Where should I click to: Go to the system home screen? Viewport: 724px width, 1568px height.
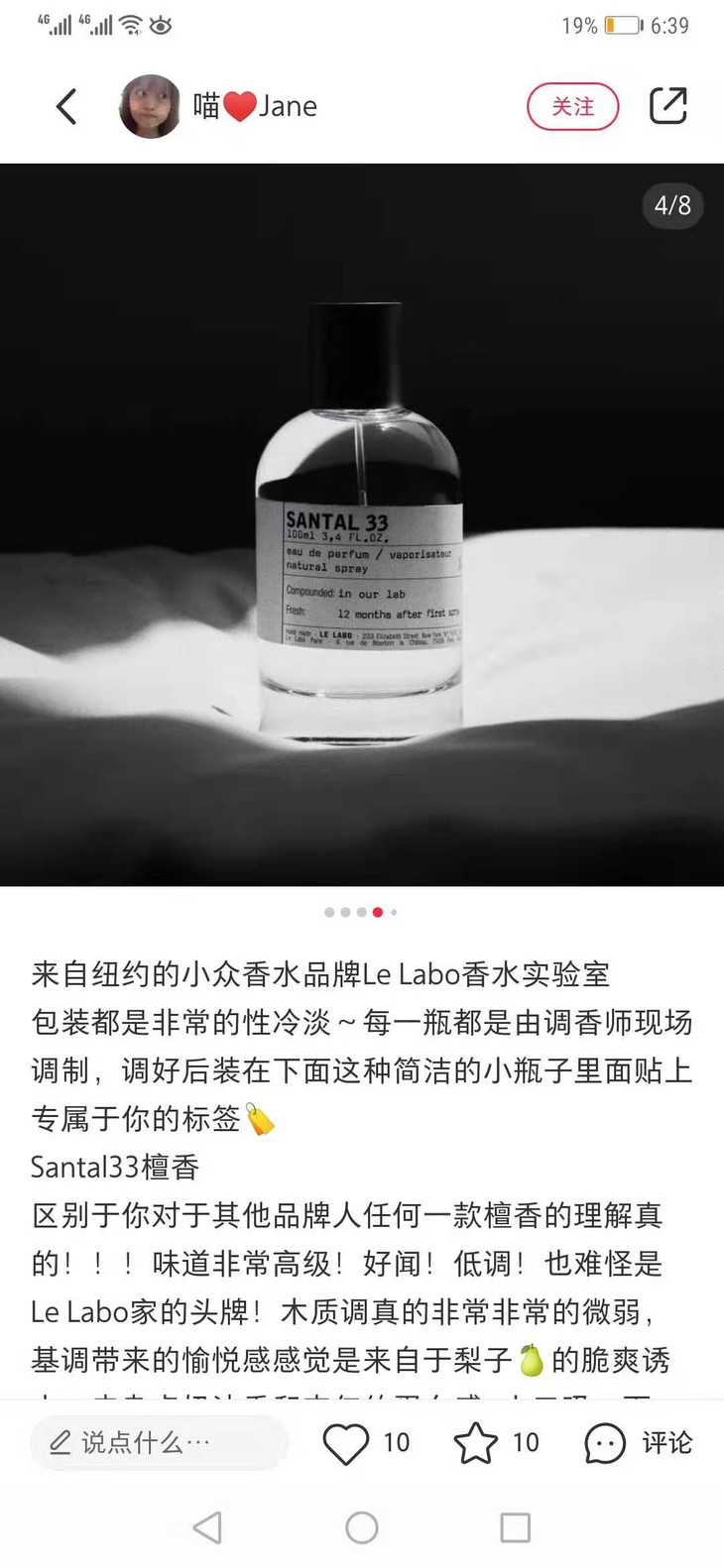[x=362, y=1527]
